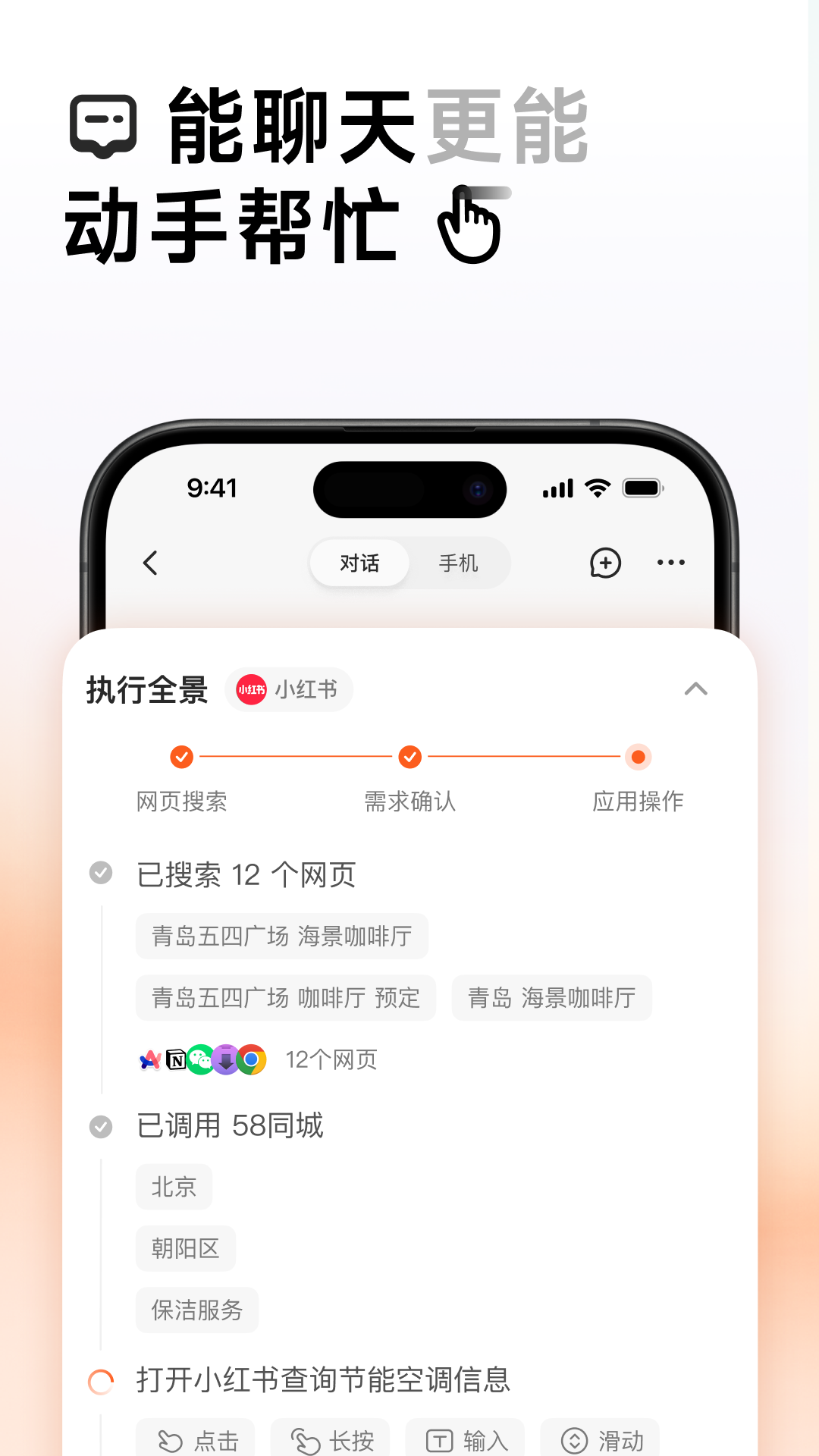This screenshot has width=819, height=1456.
Task: Click the checkmark beside 已搜索 12 个网页
Action: (x=101, y=874)
